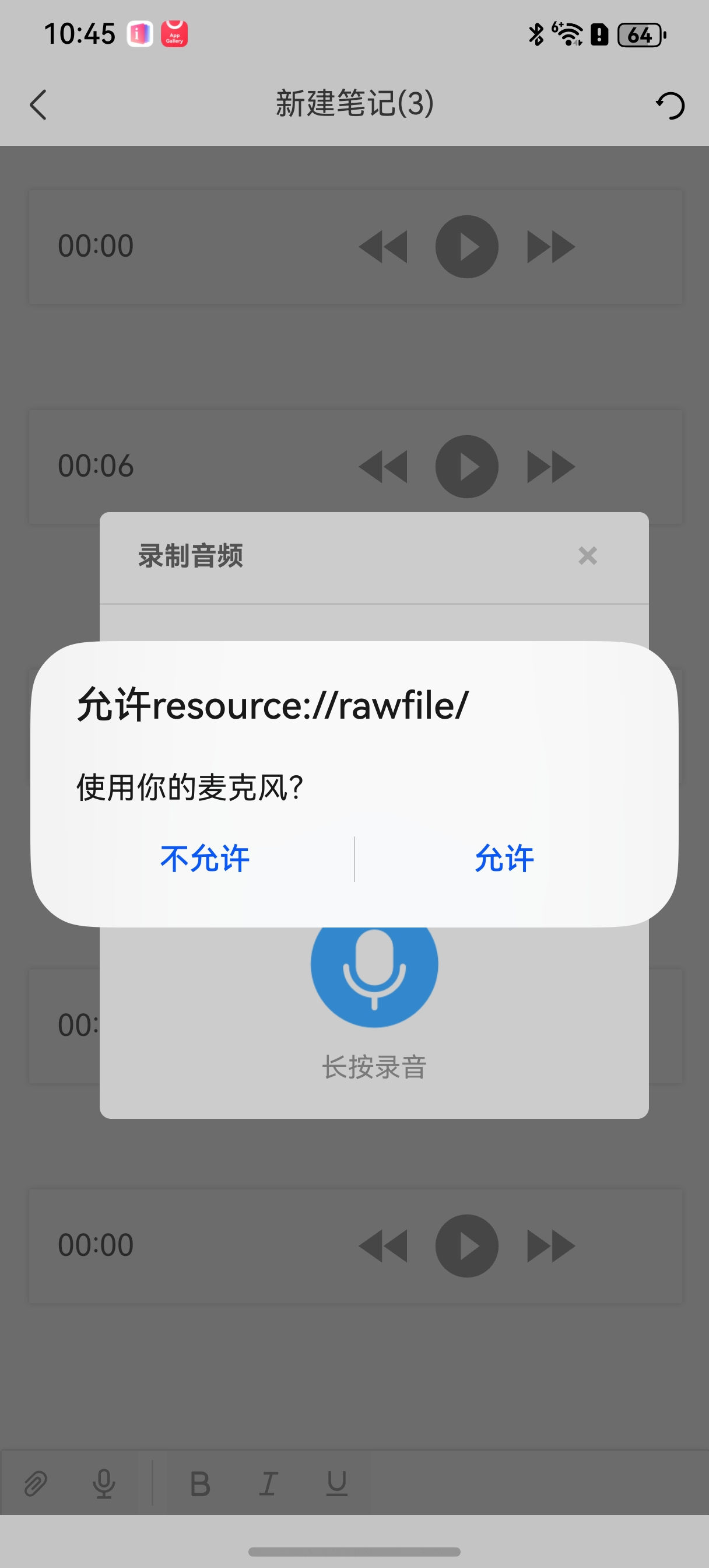Tap the microphone icon in the bottom toolbar
709x1568 pixels.
[104, 1484]
